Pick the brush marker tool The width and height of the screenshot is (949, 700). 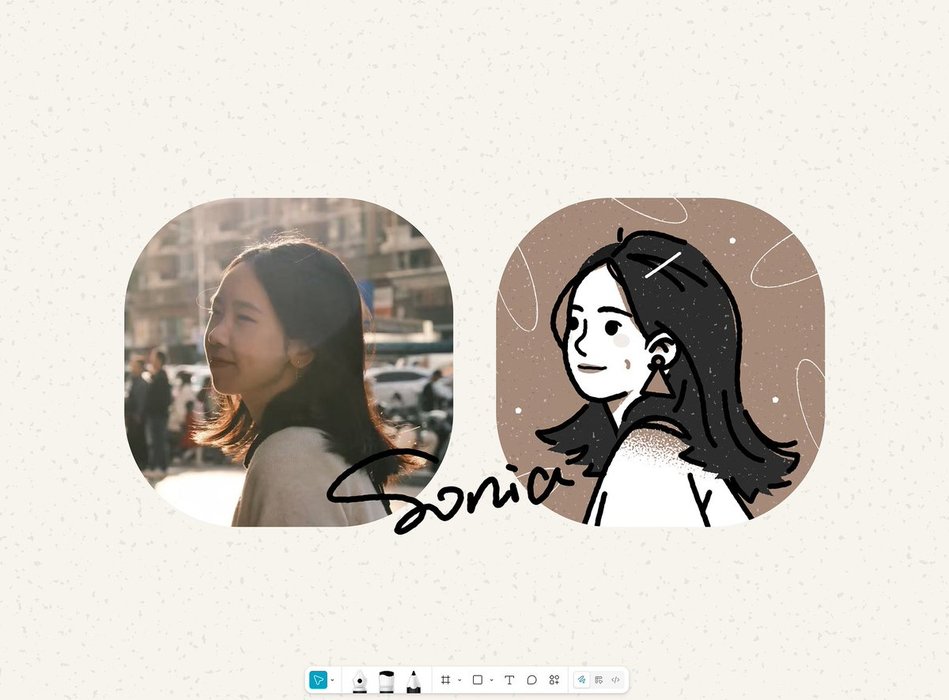click(x=386, y=681)
